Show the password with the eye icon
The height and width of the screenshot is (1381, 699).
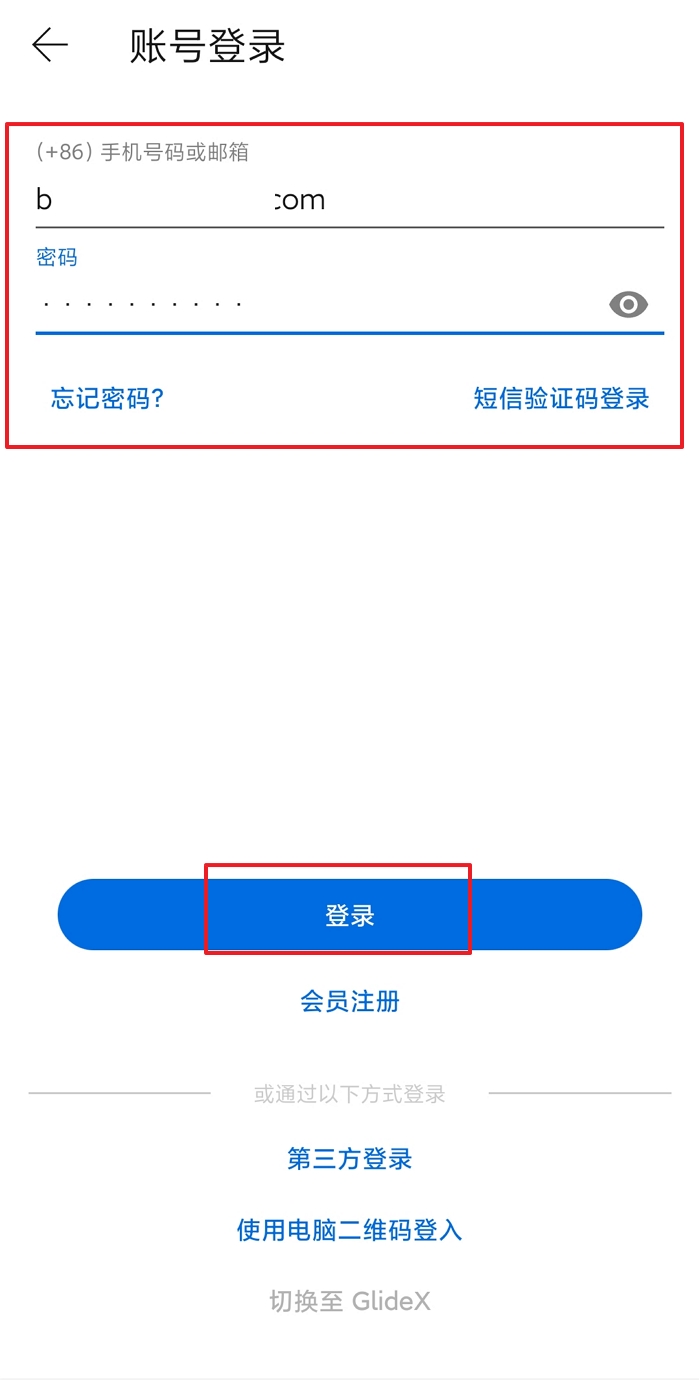point(629,304)
